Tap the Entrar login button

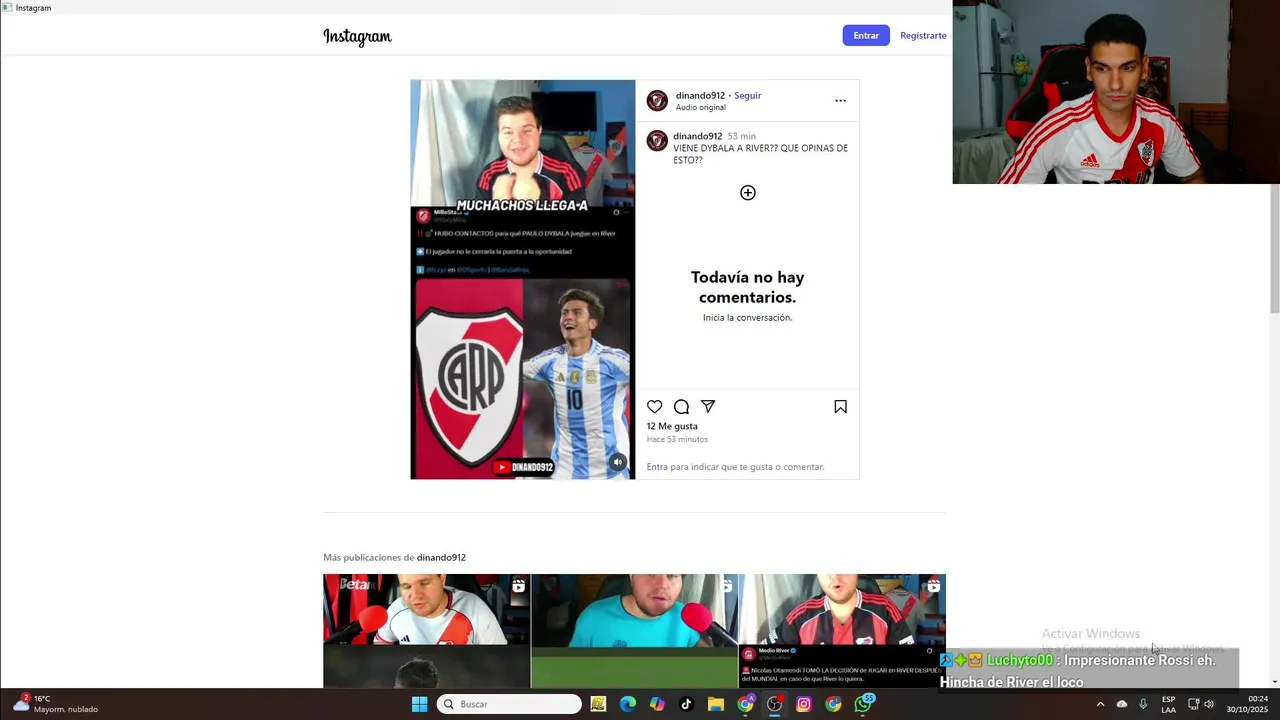click(865, 35)
